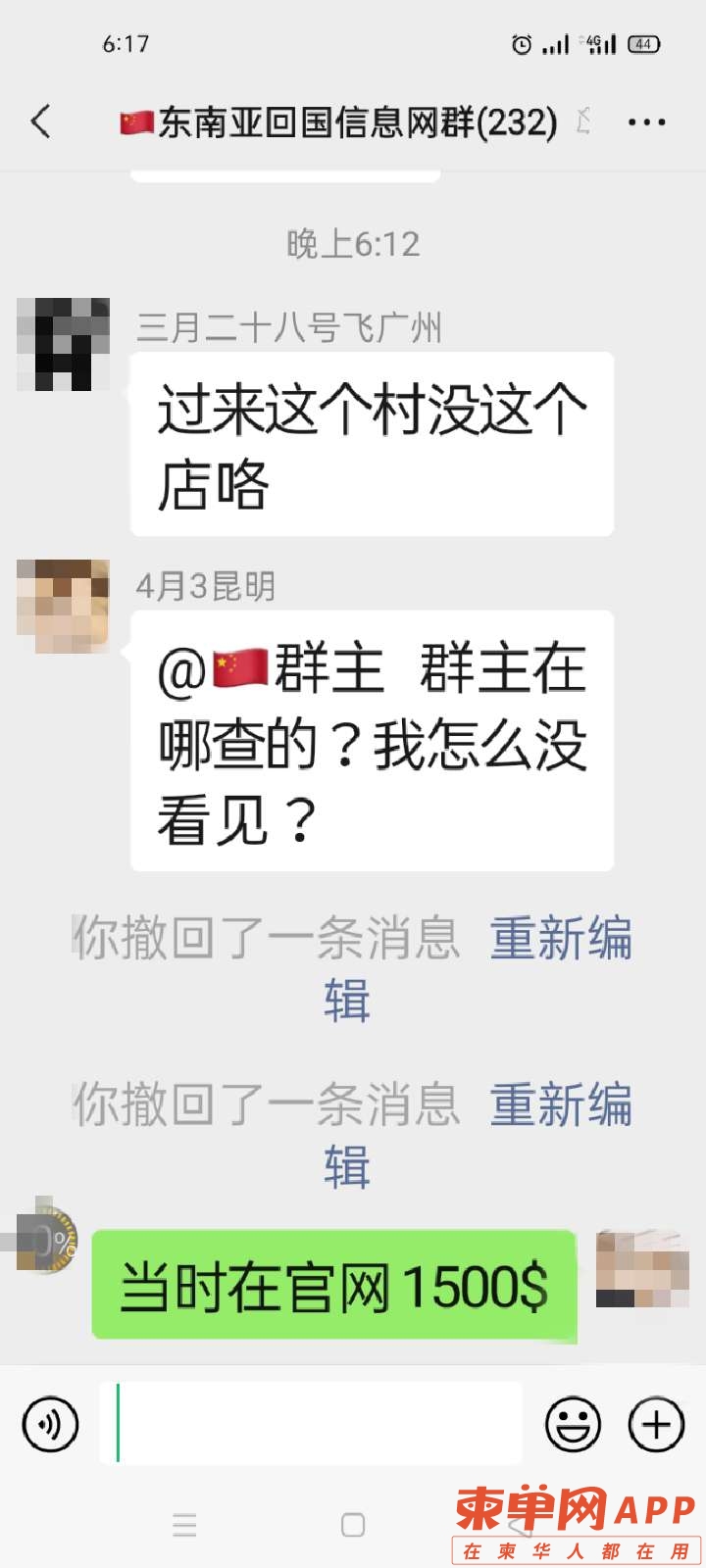Go back from the group chat
Viewport: 706px width, 1568px height.
40,122
